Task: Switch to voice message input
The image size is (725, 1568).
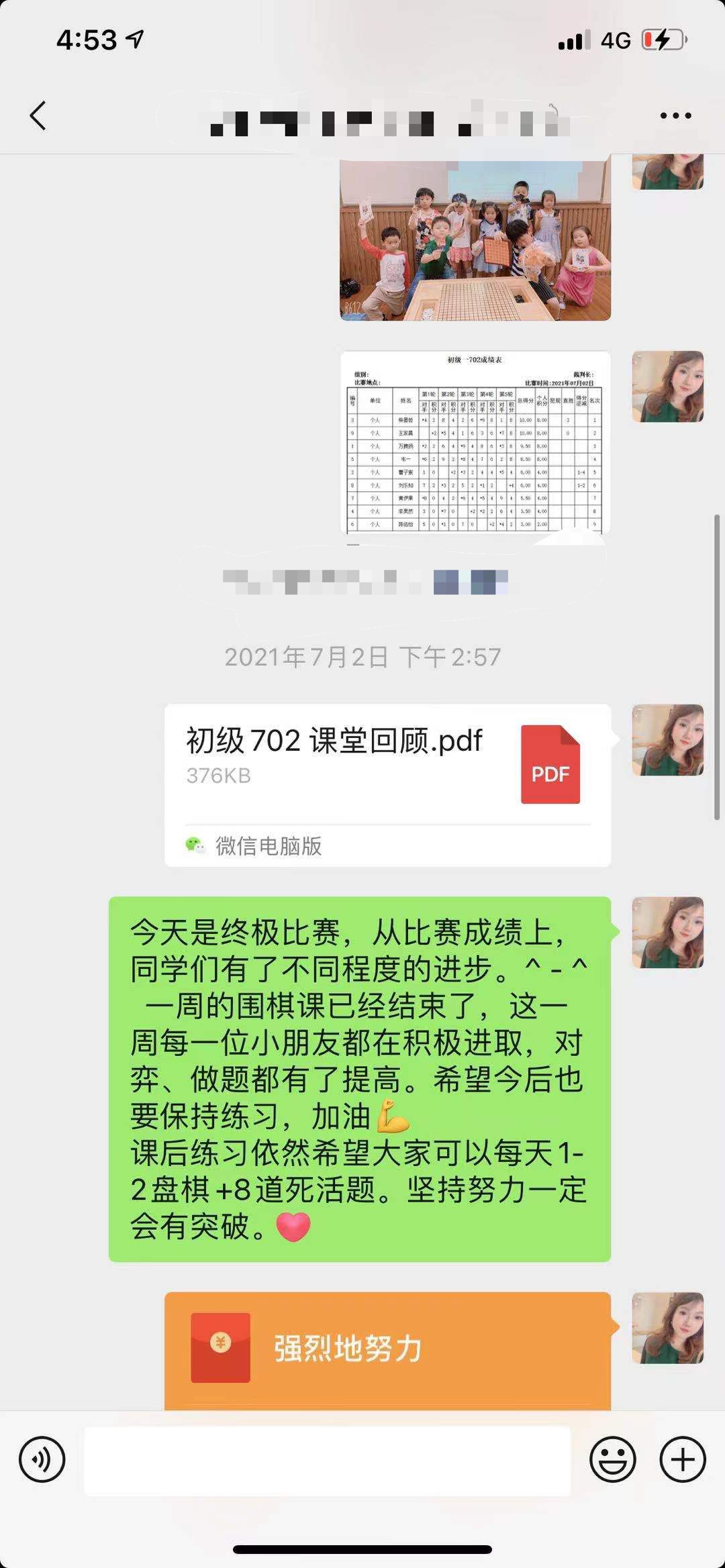Action: pos(42,1459)
